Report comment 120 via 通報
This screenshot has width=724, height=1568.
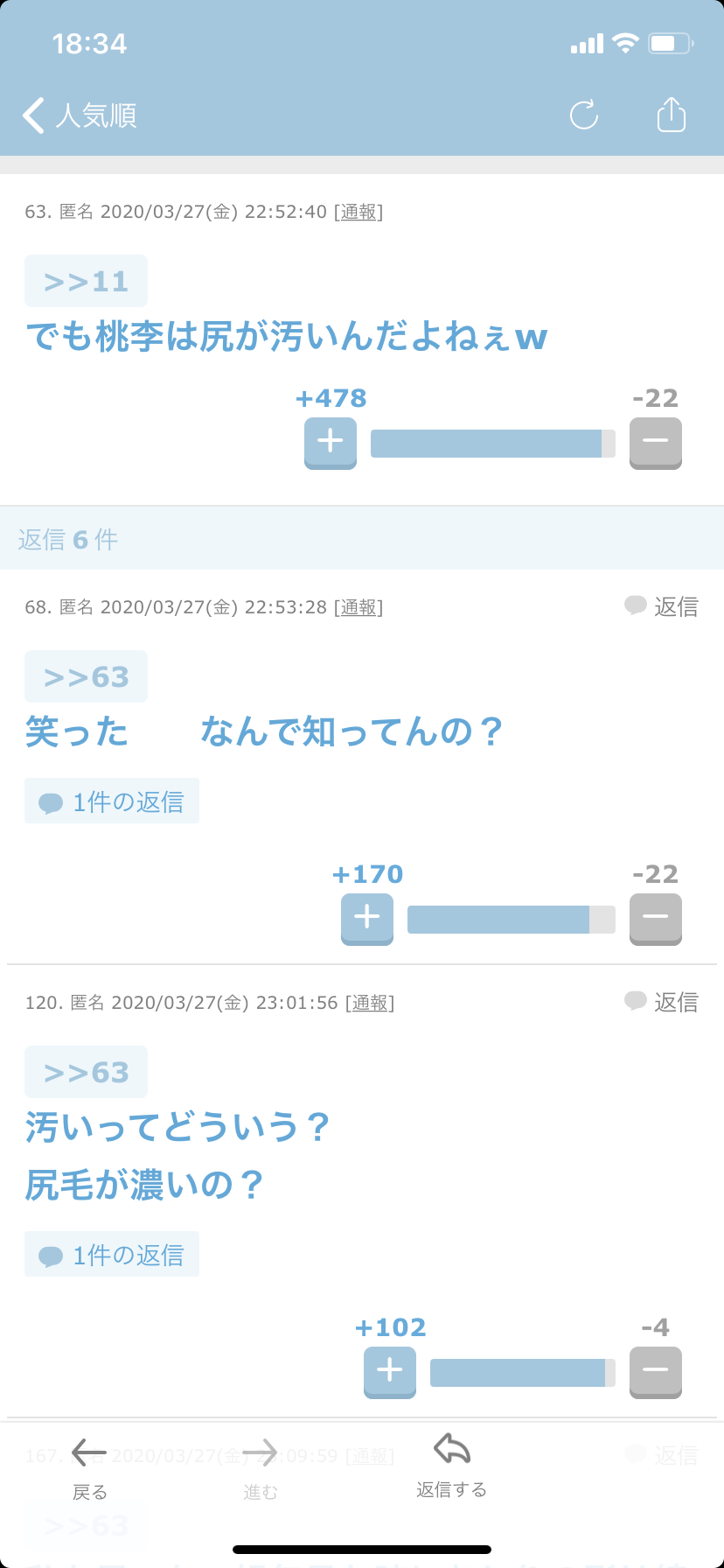[370, 1003]
